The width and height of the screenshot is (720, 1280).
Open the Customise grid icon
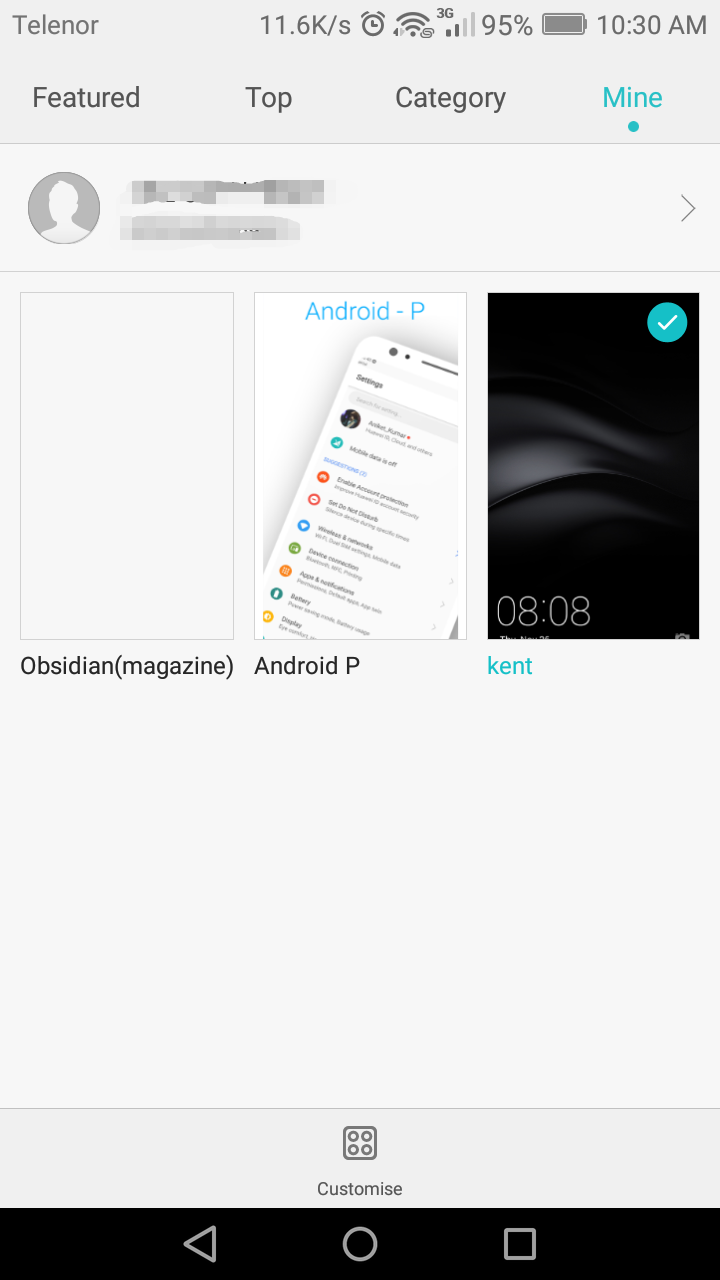pos(360,1143)
